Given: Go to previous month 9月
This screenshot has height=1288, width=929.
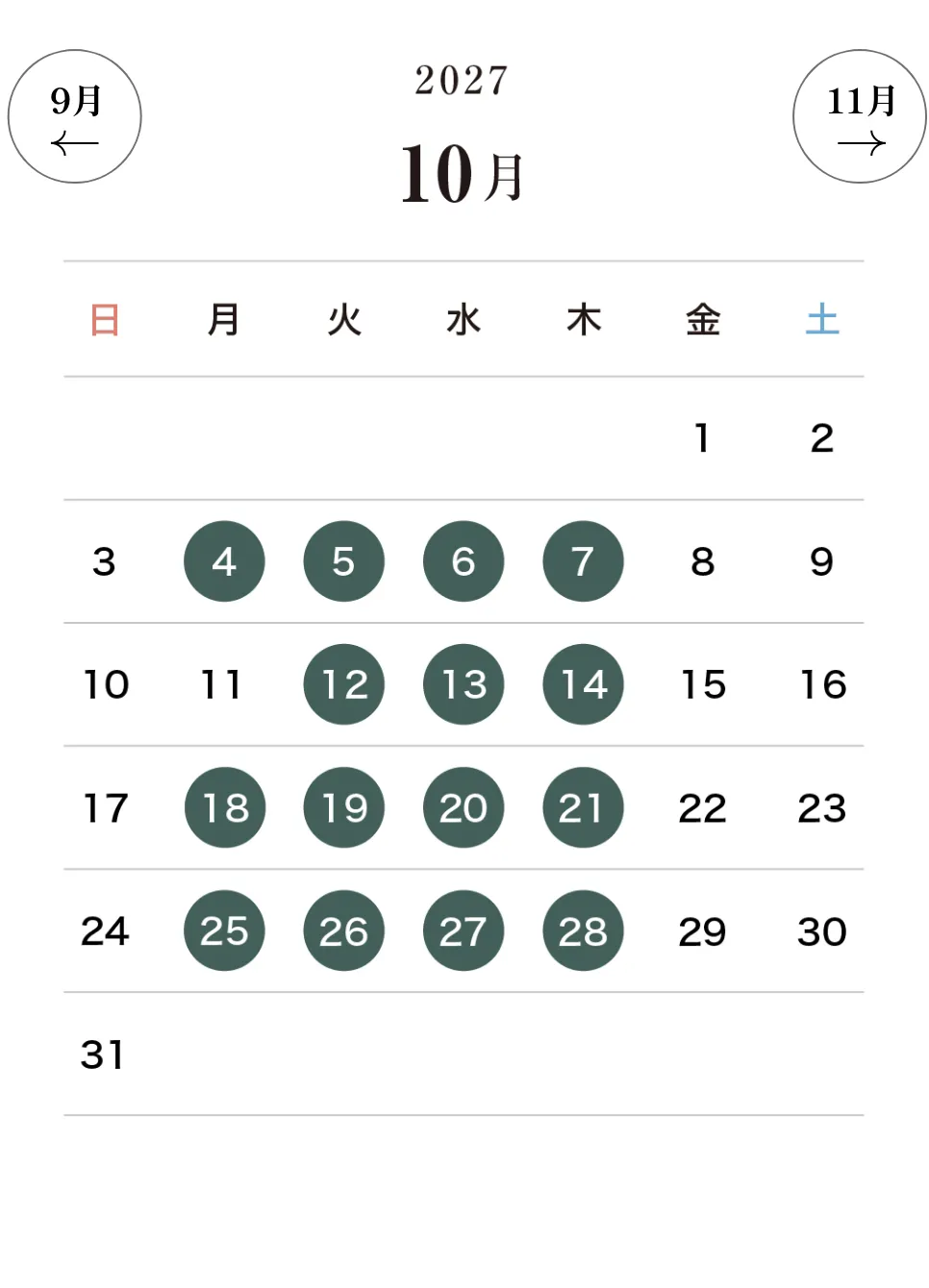Looking at the screenshot, I should (75, 116).
